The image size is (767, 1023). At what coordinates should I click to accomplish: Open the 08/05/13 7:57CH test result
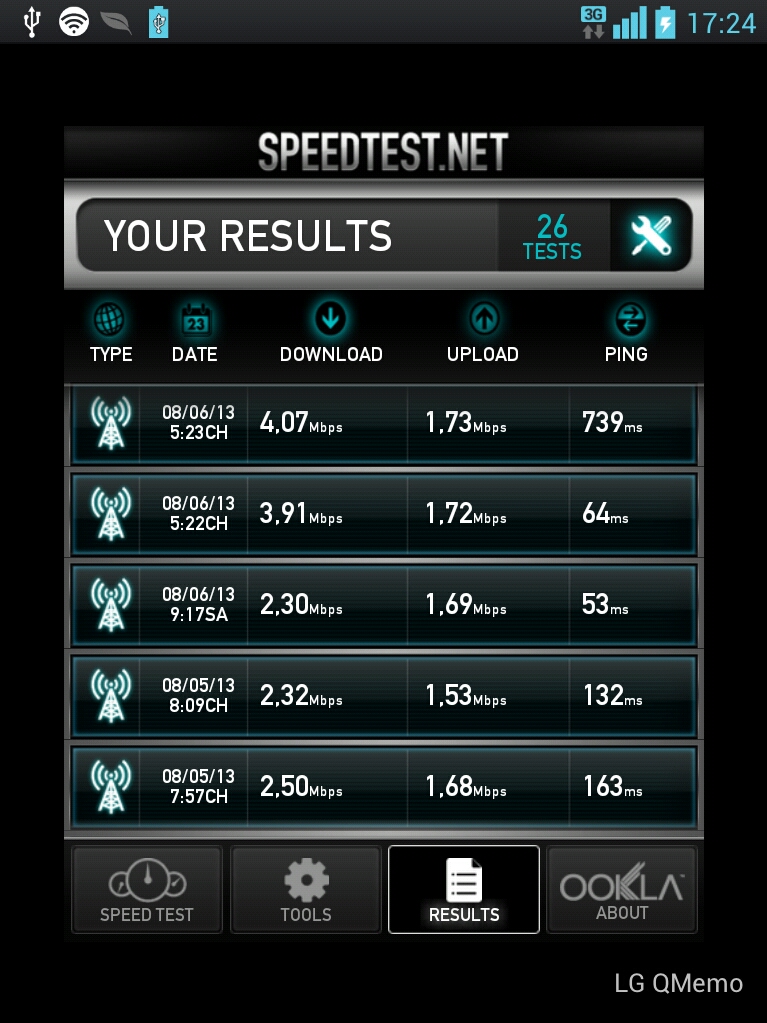(x=383, y=787)
